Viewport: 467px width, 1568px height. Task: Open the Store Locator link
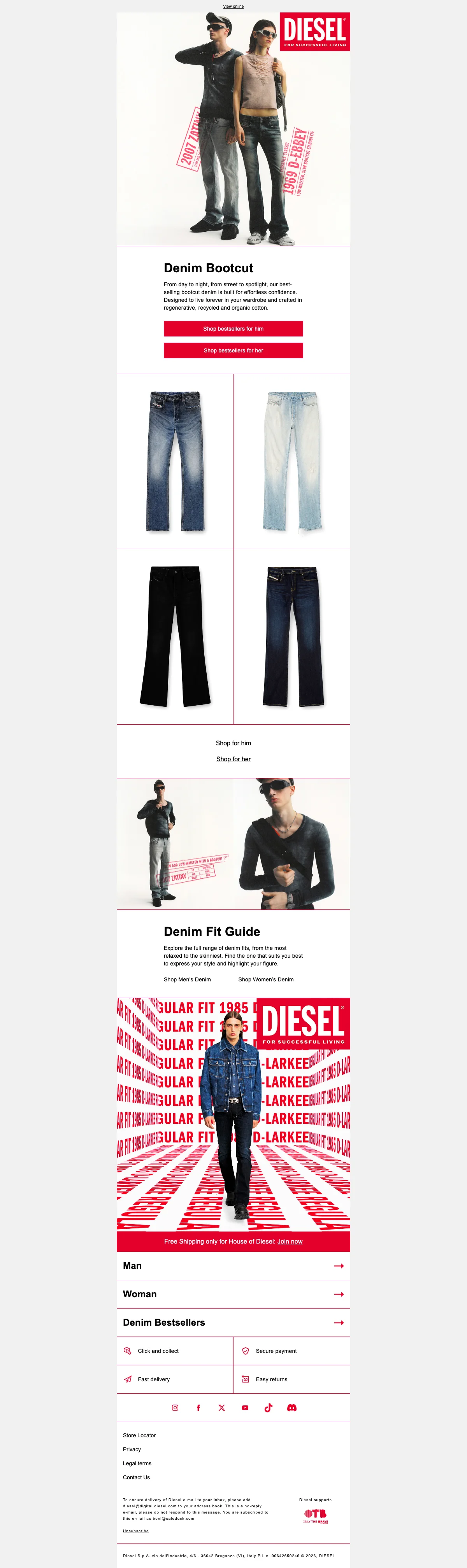click(139, 1435)
